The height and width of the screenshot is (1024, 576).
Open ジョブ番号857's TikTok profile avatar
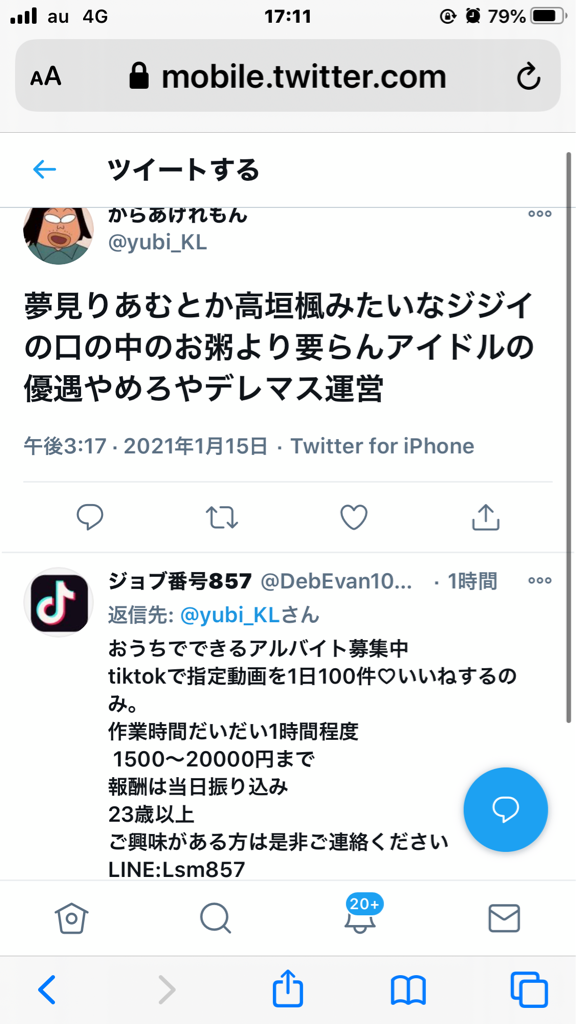59,603
